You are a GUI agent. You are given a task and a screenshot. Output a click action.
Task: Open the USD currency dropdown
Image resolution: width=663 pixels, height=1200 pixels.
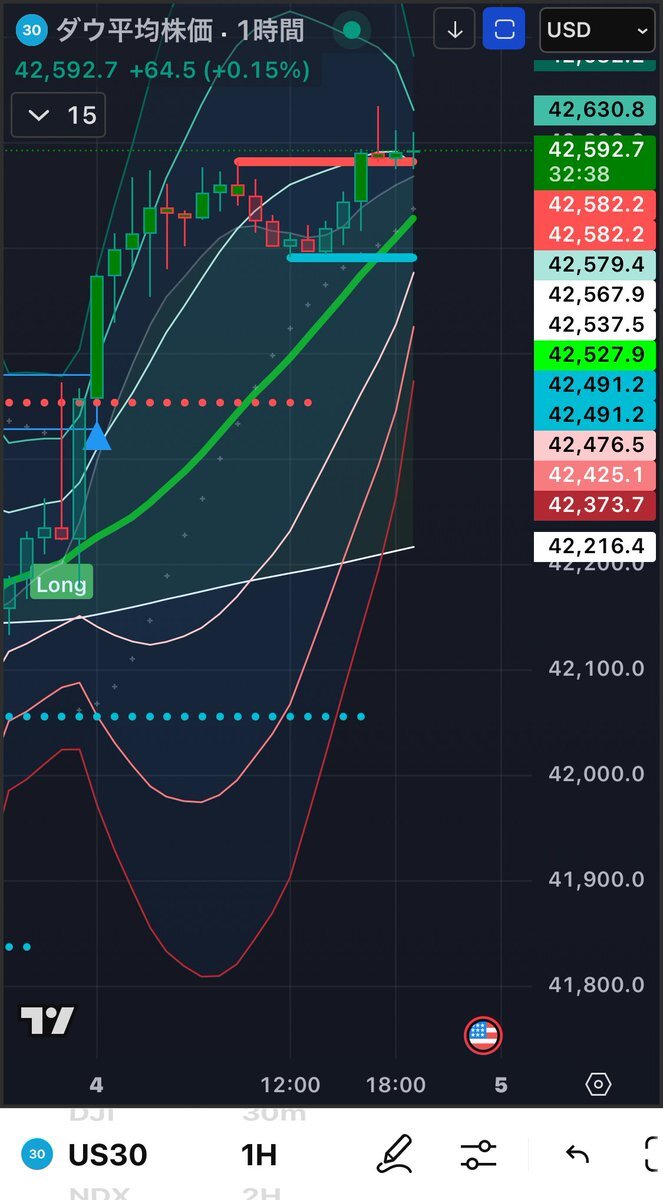(x=598, y=30)
